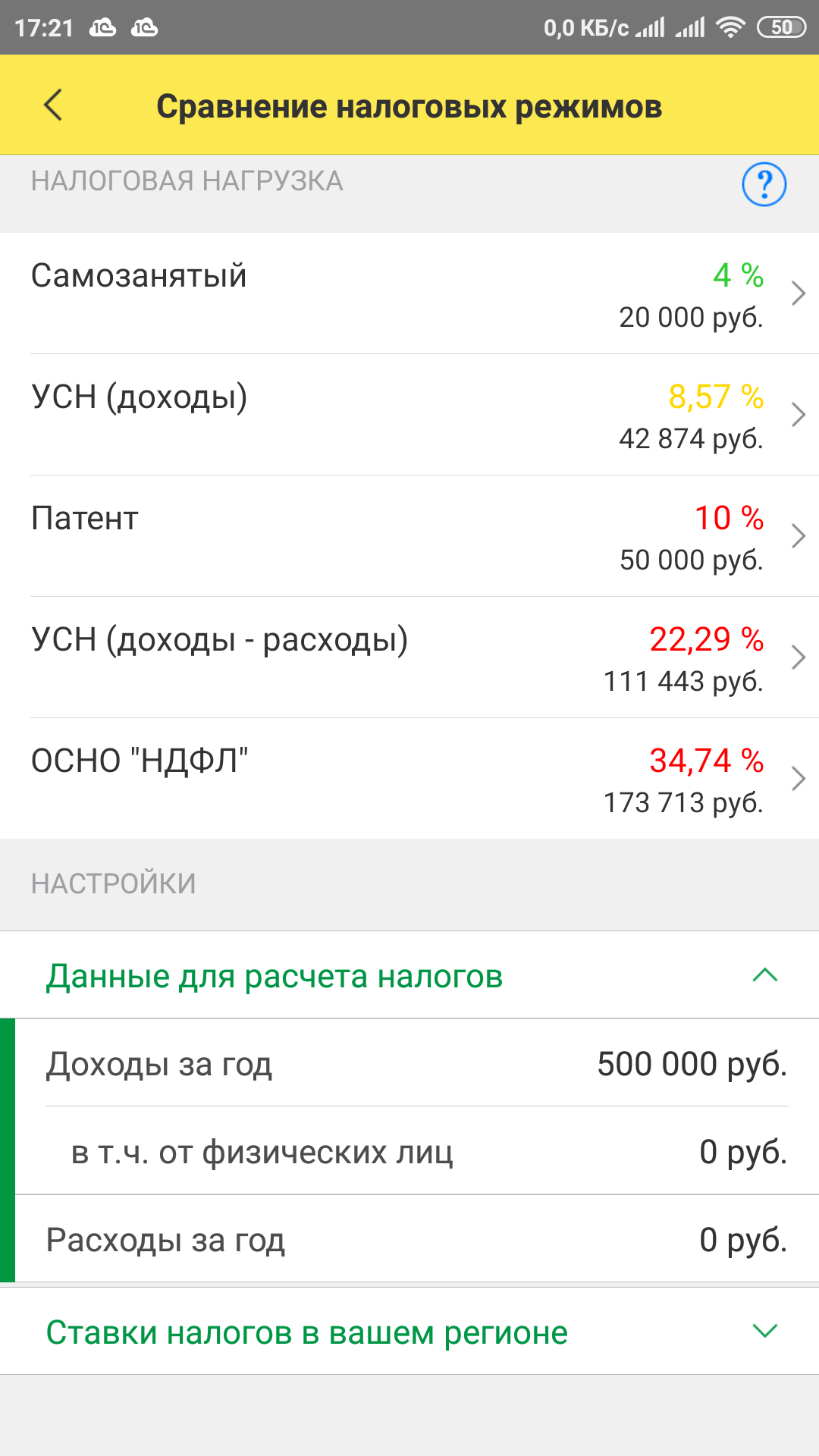Image resolution: width=819 pixels, height=1456 pixels.
Task: Go back from tax regime comparison
Action: [x=53, y=105]
